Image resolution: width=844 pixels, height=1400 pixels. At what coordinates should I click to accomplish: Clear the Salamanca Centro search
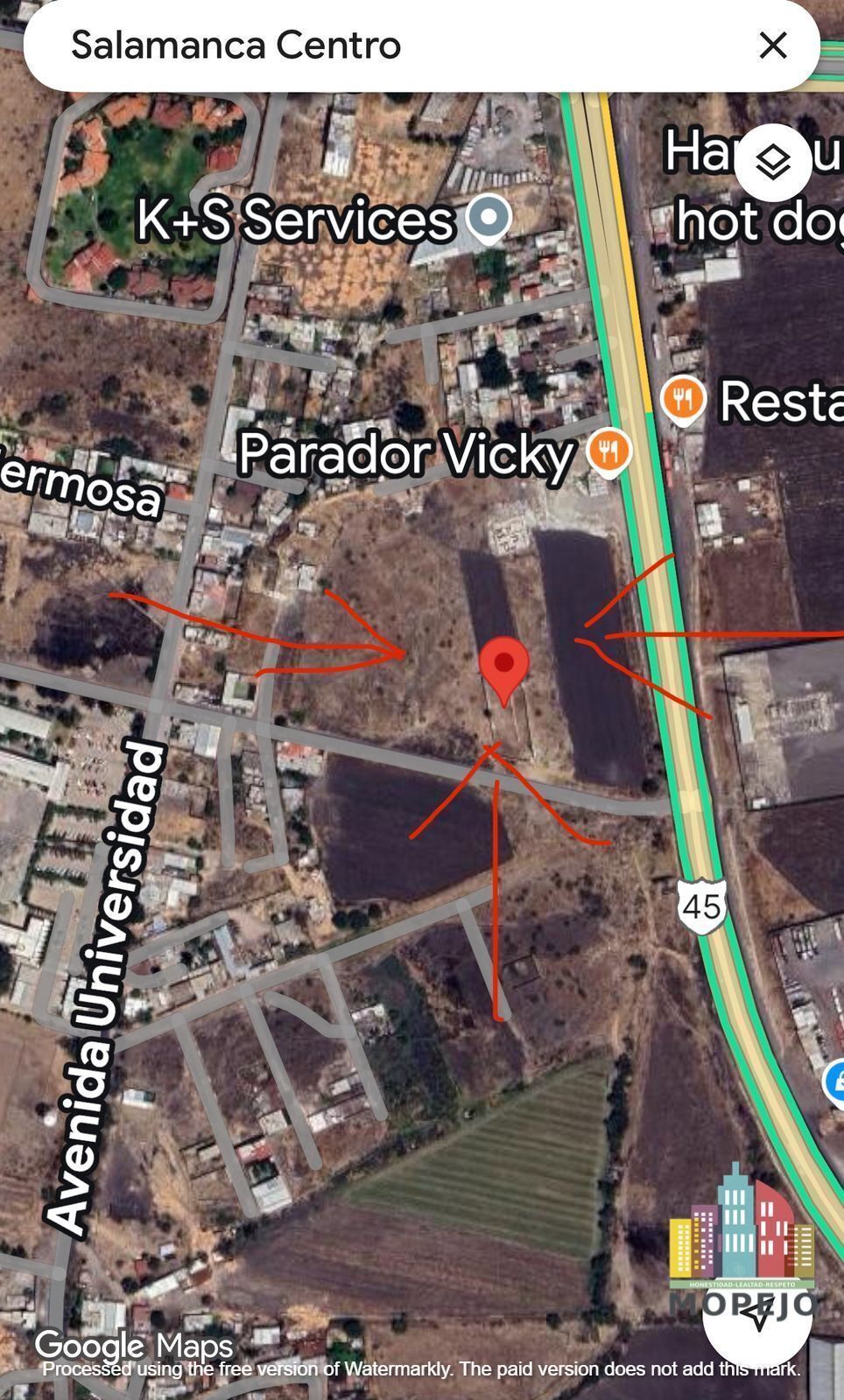click(773, 45)
